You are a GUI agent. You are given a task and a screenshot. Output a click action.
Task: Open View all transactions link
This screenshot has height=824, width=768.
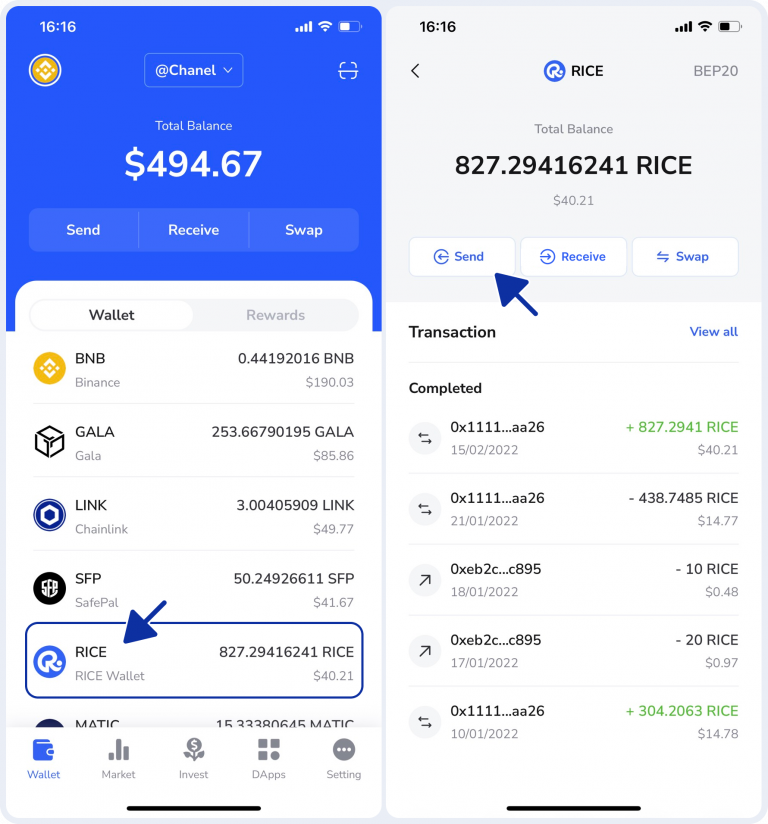[x=713, y=331]
